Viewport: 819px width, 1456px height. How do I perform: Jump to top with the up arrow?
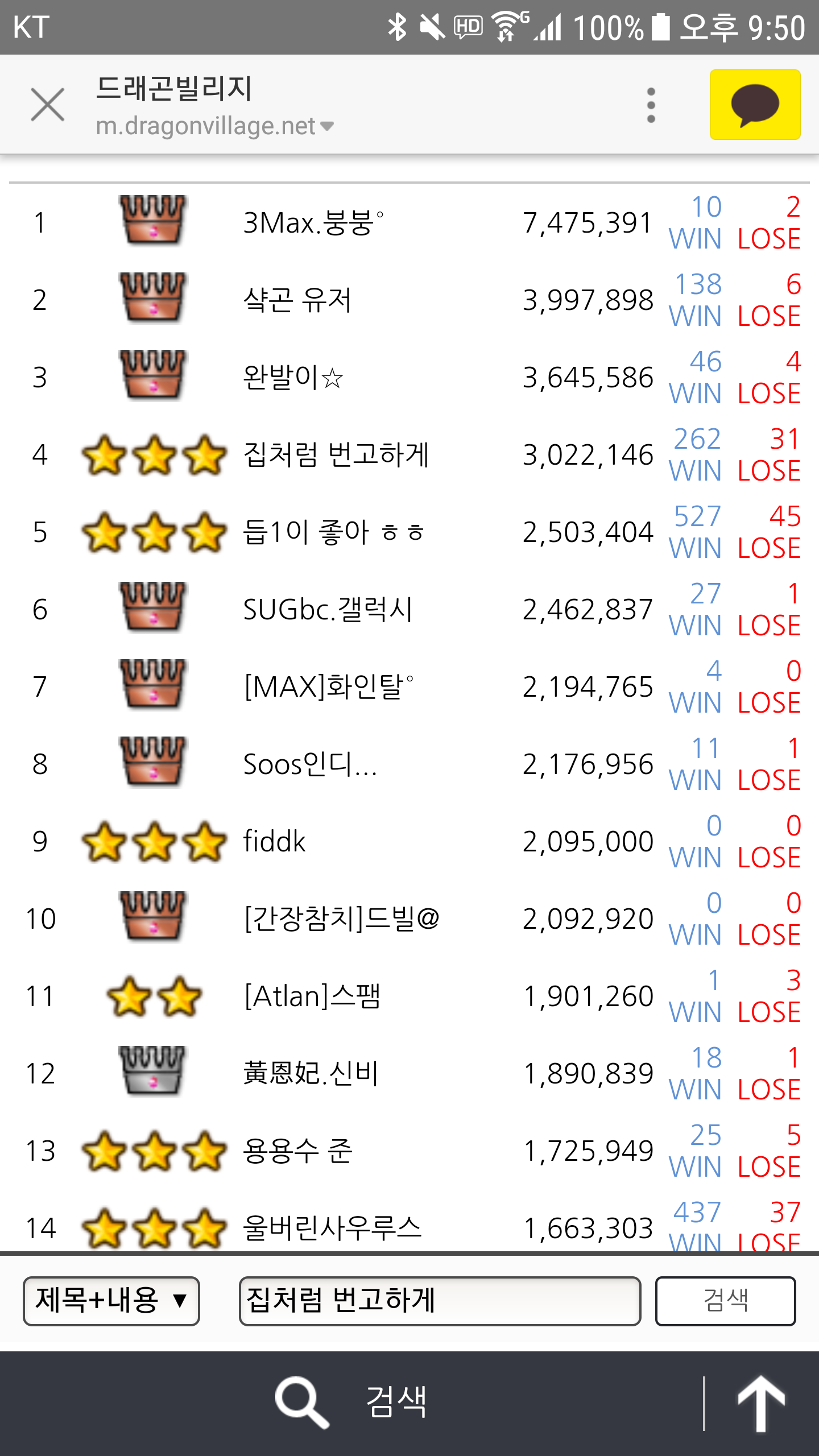coord(761,1403)
